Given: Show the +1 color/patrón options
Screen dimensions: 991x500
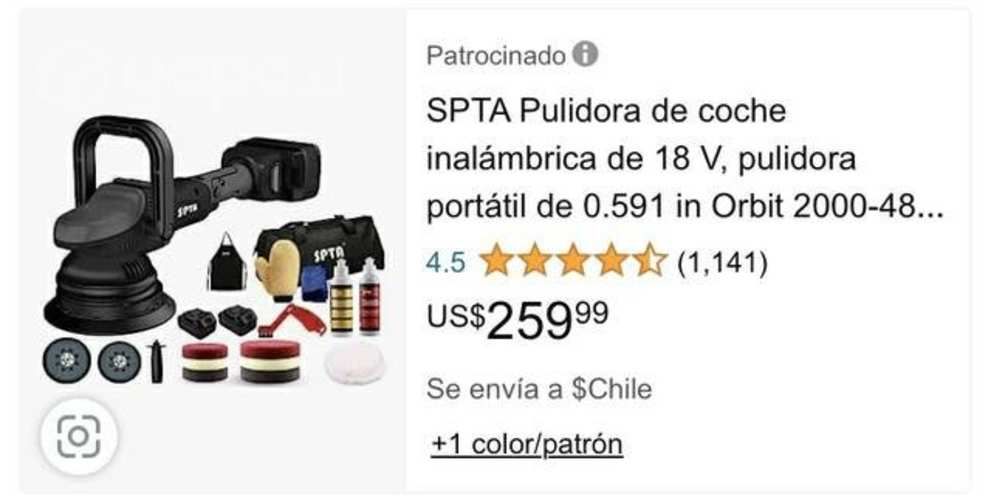Looking at the screenshot, I should click(x=527, y=444).
